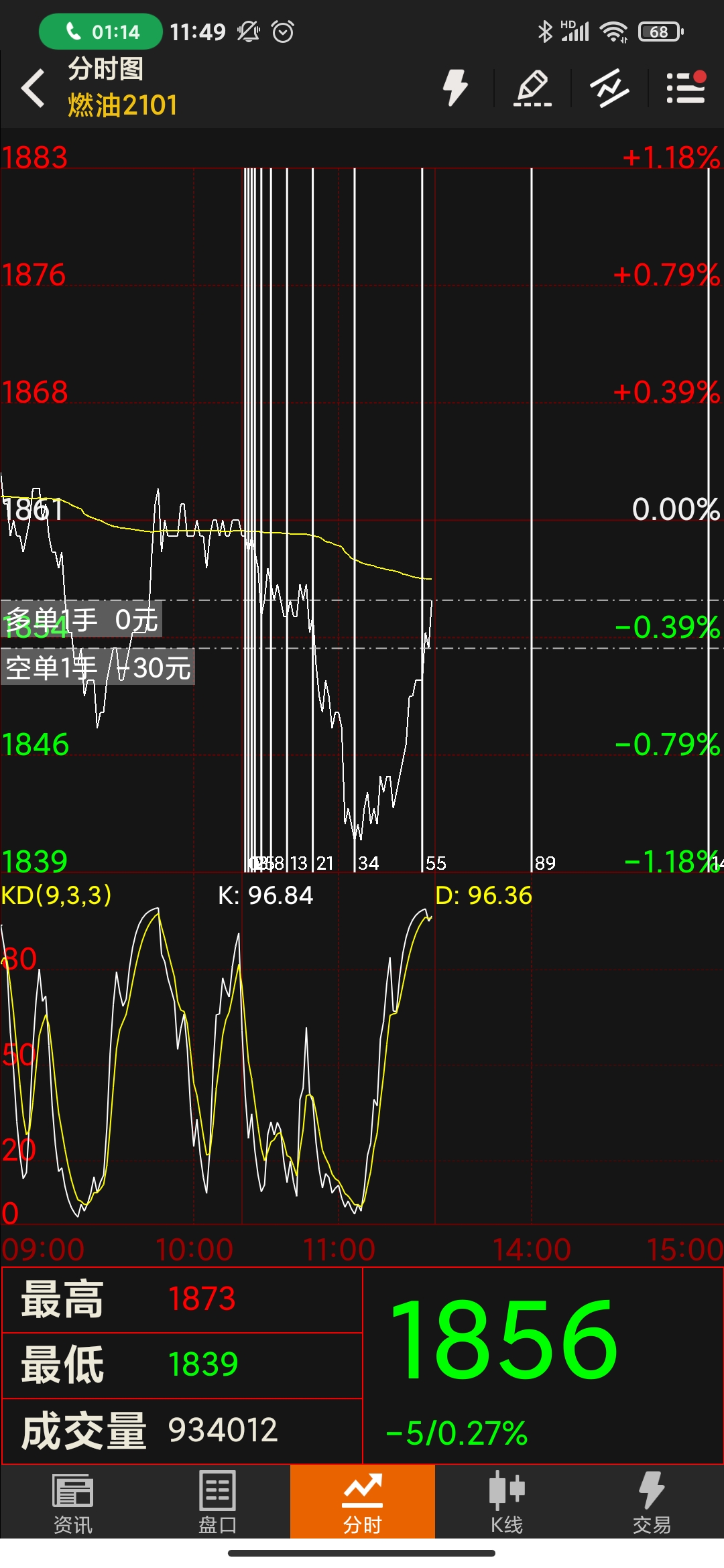Open the 交易 tab

point(651,1502)
